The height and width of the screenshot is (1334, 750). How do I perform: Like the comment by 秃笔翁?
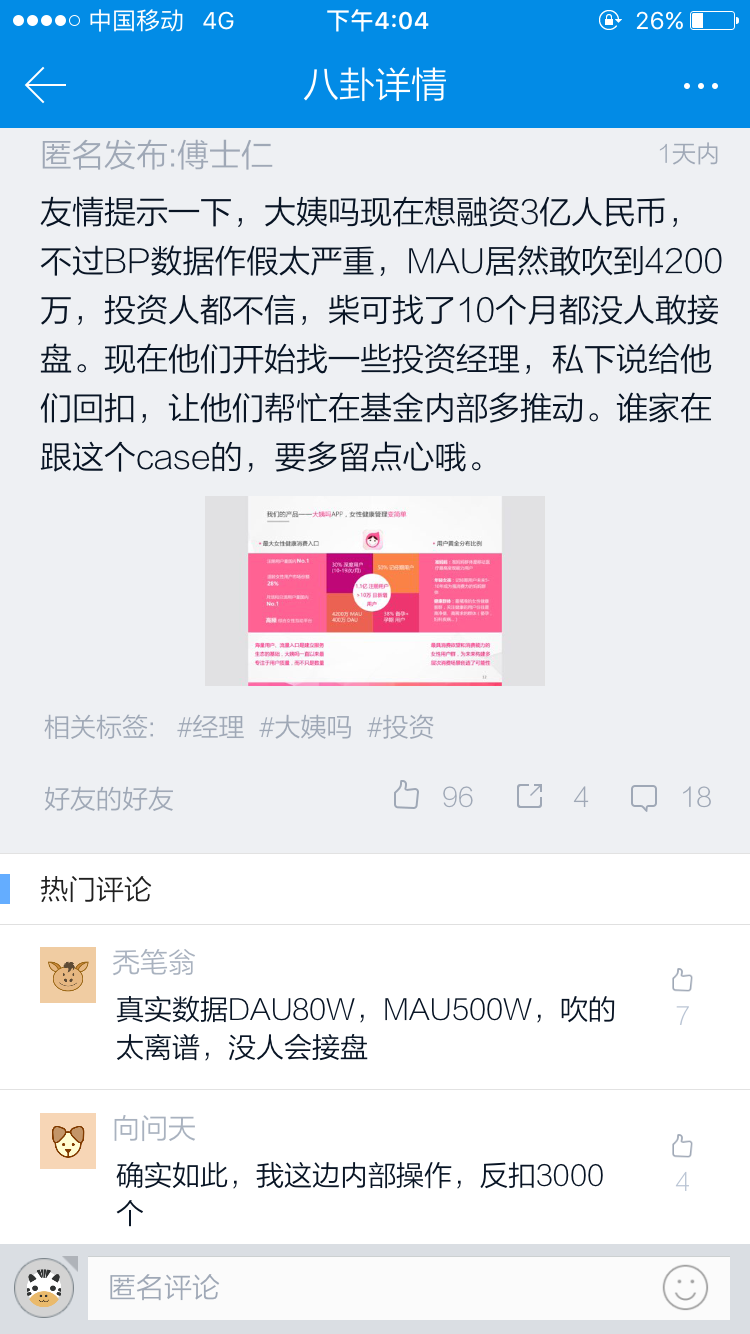coord(682,980)
